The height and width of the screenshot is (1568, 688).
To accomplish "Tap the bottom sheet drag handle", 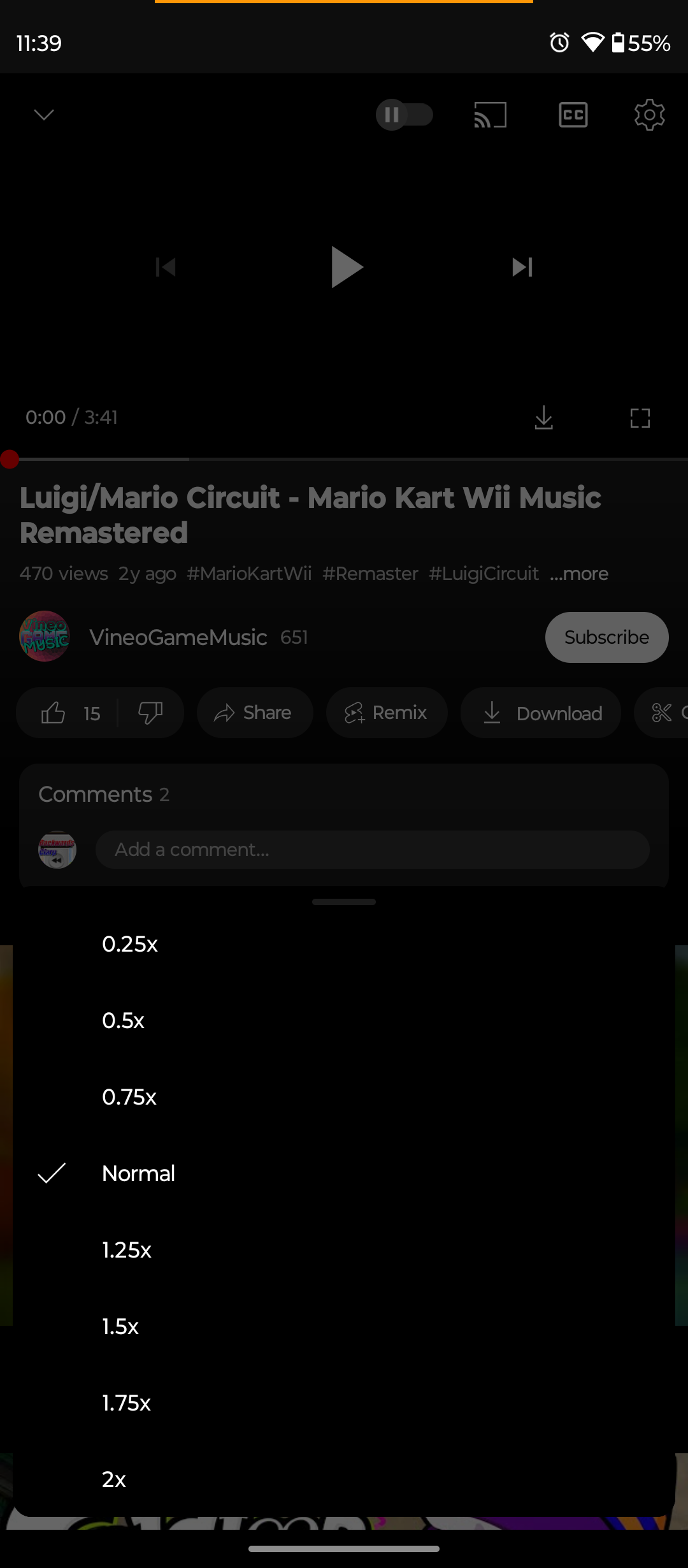I will click(x=344, y=901).
